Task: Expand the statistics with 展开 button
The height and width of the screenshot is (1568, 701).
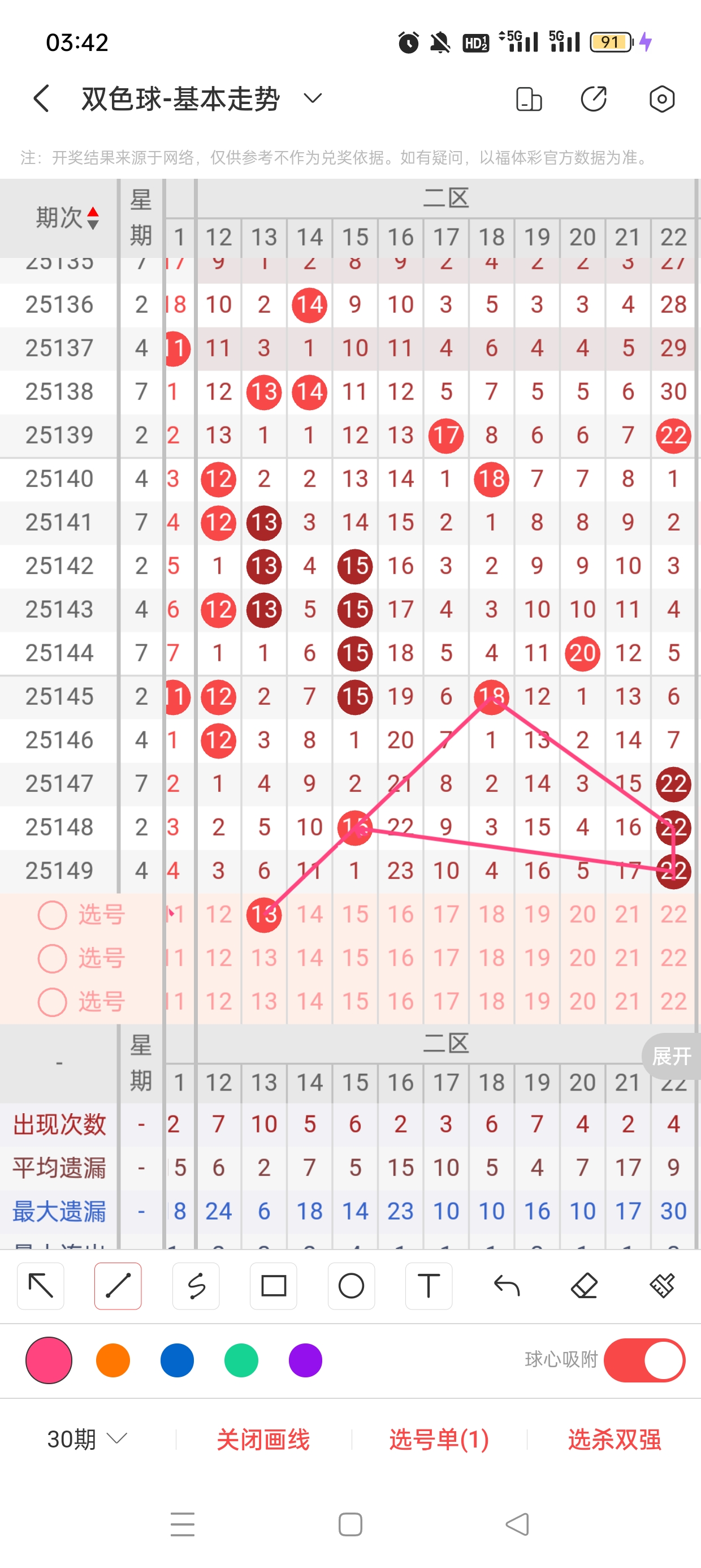Action: [x=671, y=1056]
